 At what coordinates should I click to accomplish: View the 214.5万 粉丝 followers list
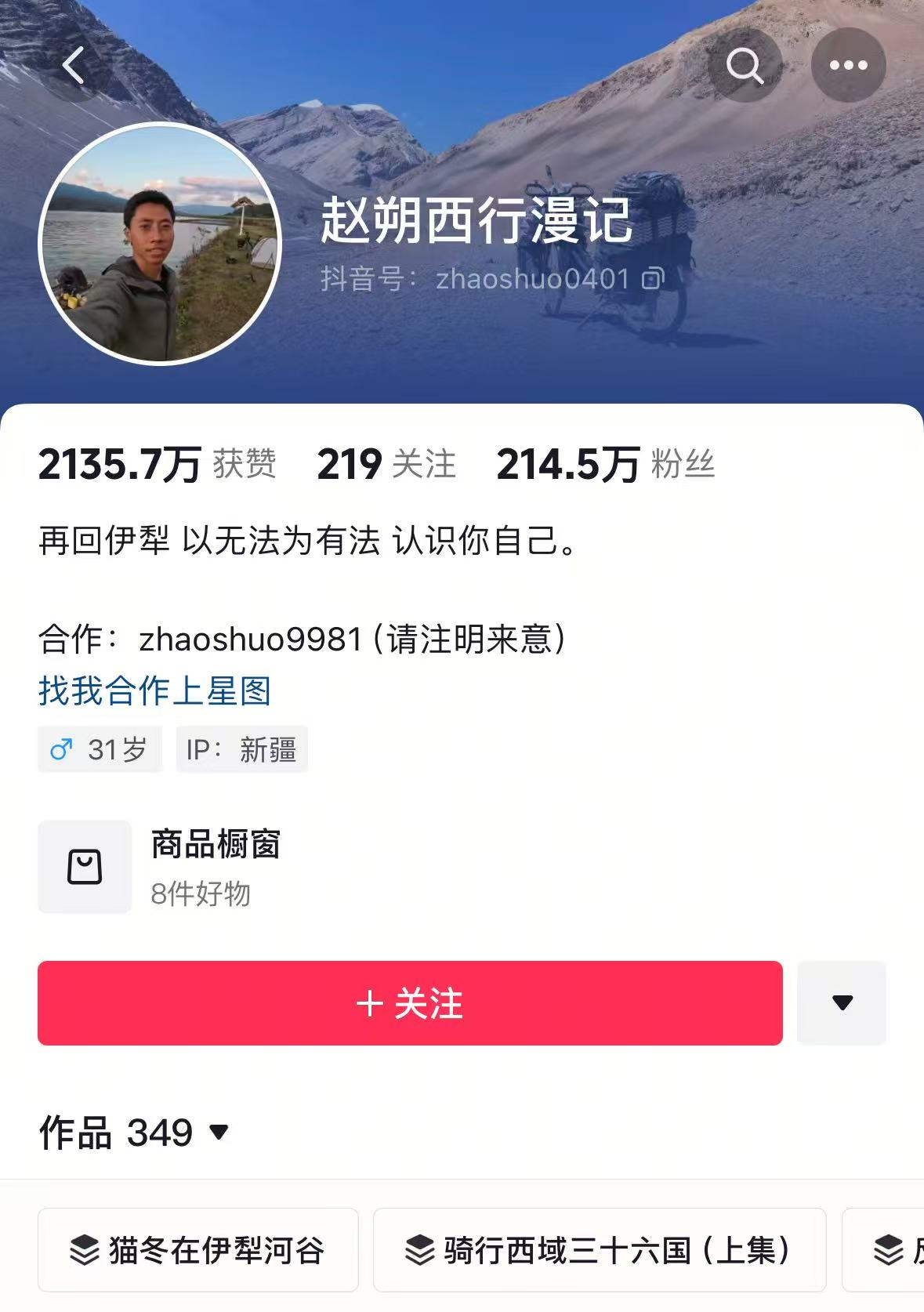[x=605, y=463]
